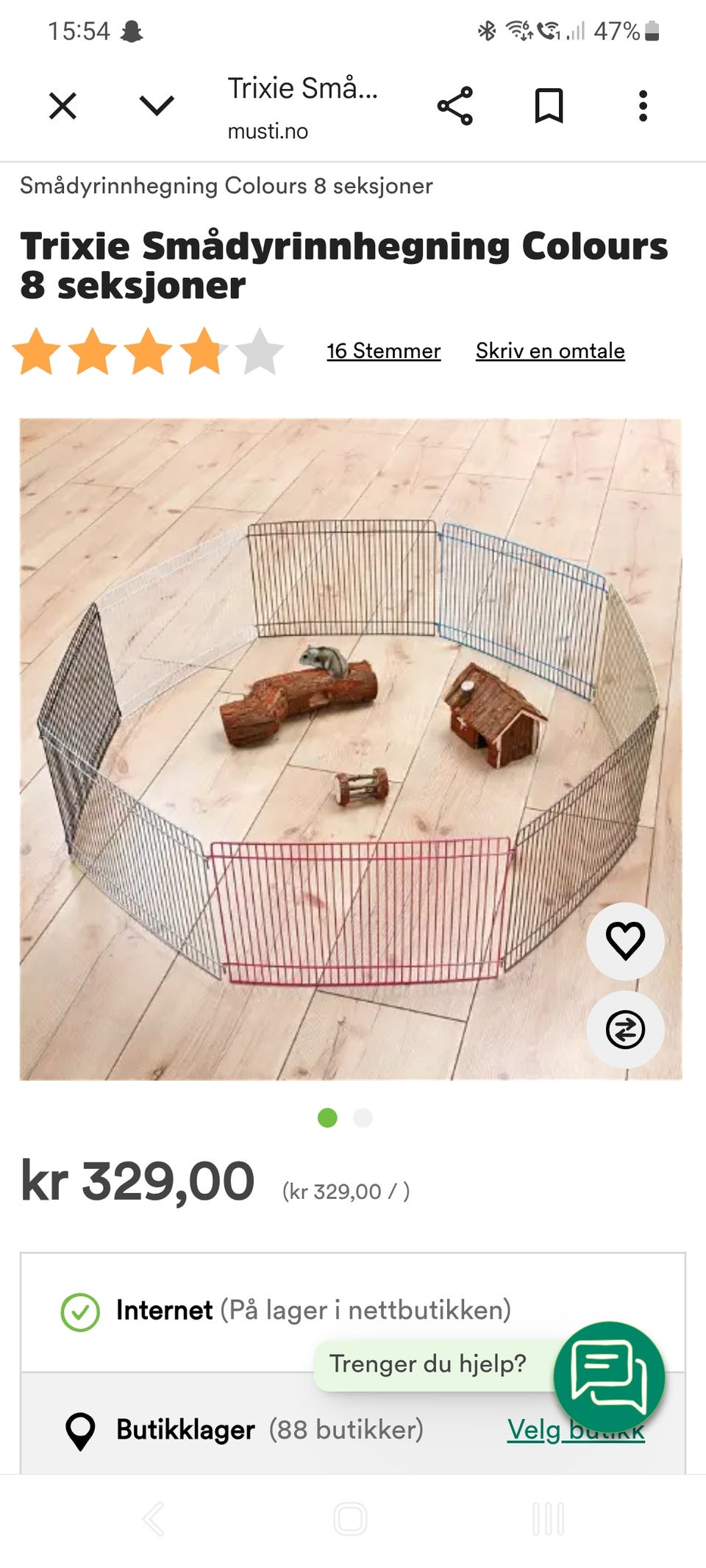Viewport: 706px width, 1568px height.
Task: Bookmark the musti.no page
Action: [549, 106]
